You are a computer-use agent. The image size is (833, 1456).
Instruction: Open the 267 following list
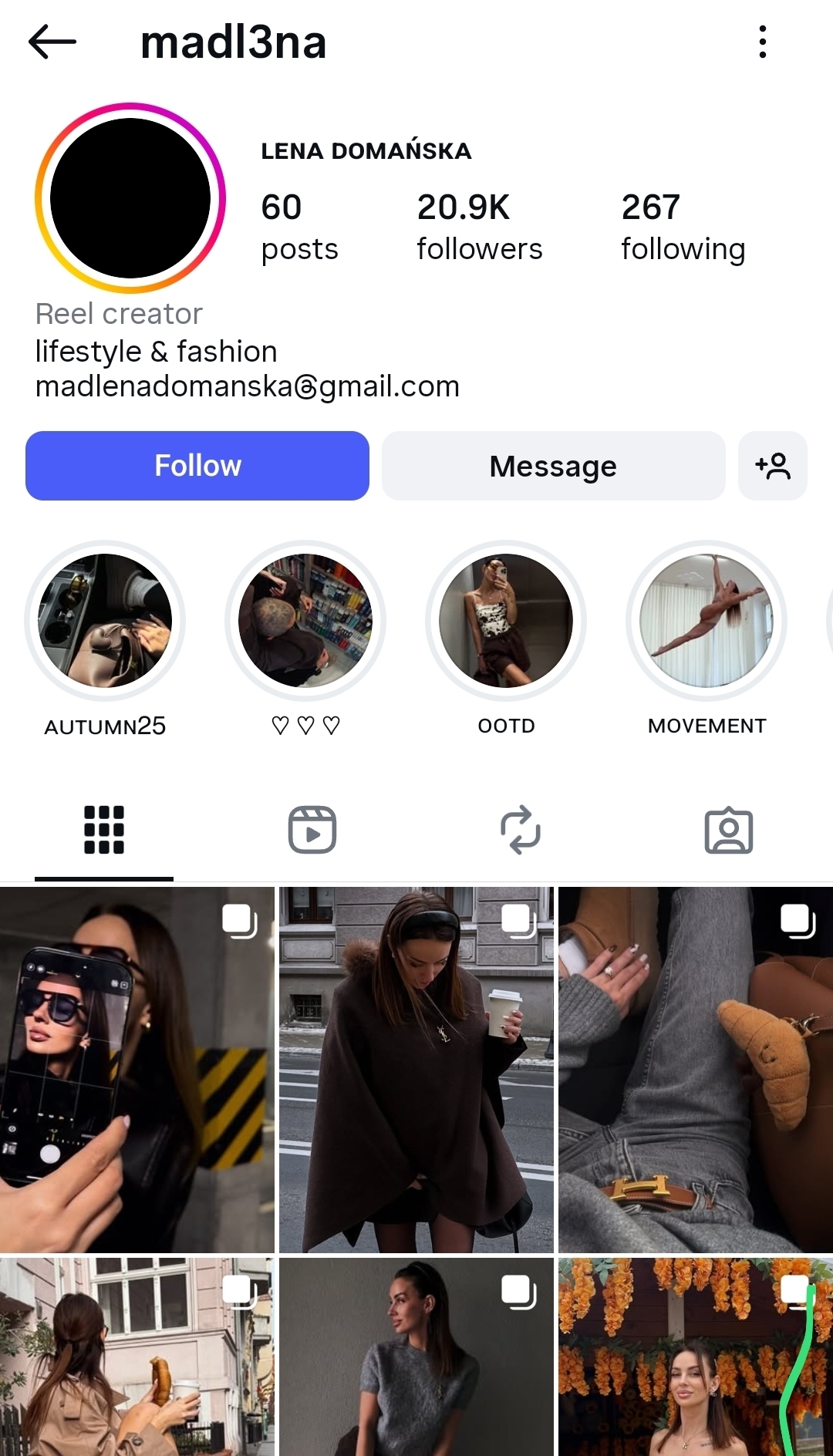[x=683, y=227]
